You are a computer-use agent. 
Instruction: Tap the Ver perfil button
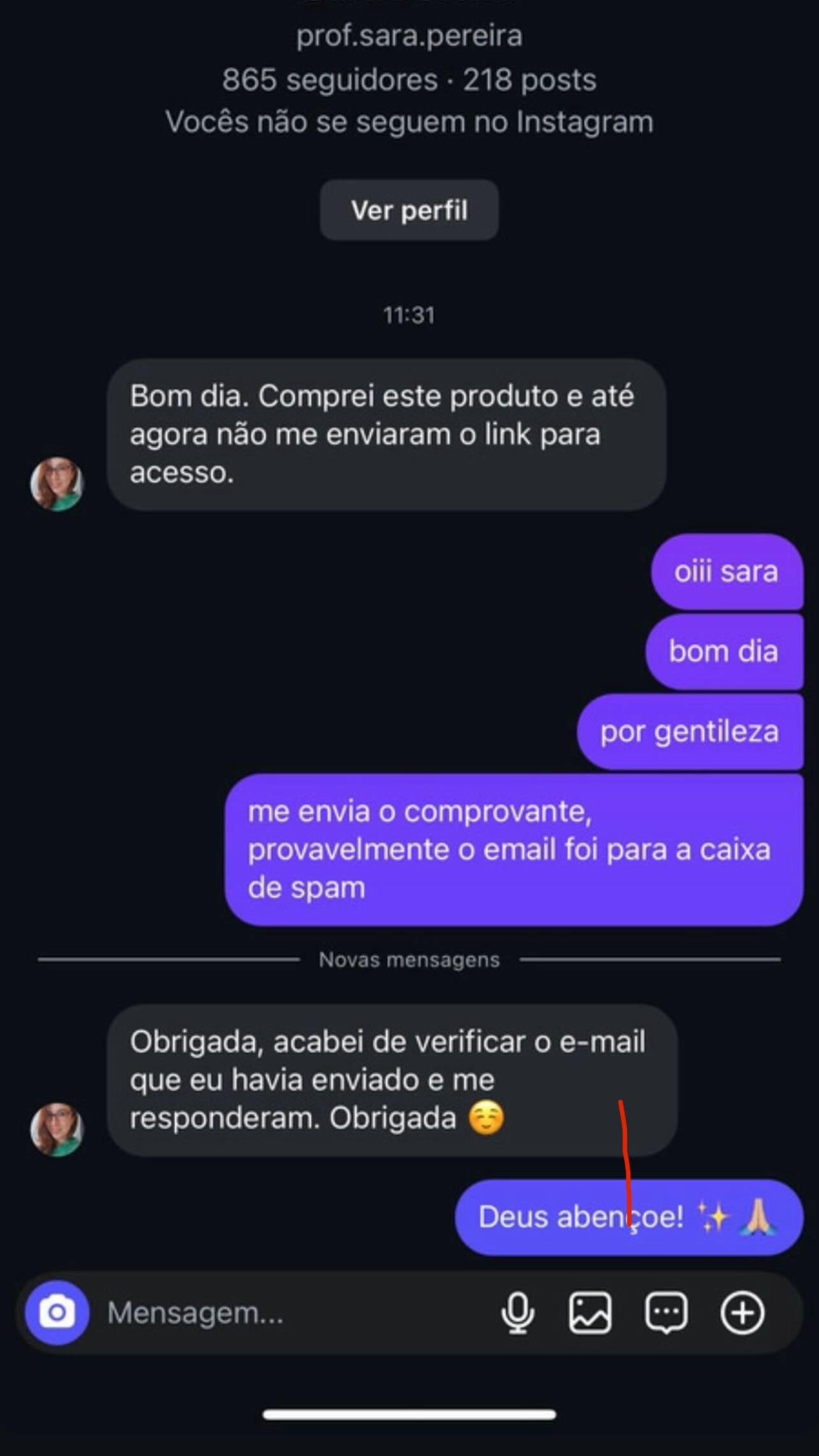pyautogui.click(x=409, y=210)
